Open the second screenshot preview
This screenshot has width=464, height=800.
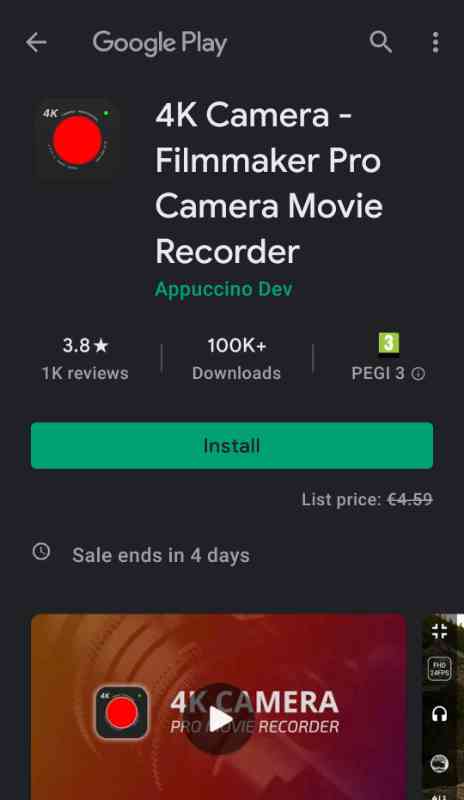point(443,707)
